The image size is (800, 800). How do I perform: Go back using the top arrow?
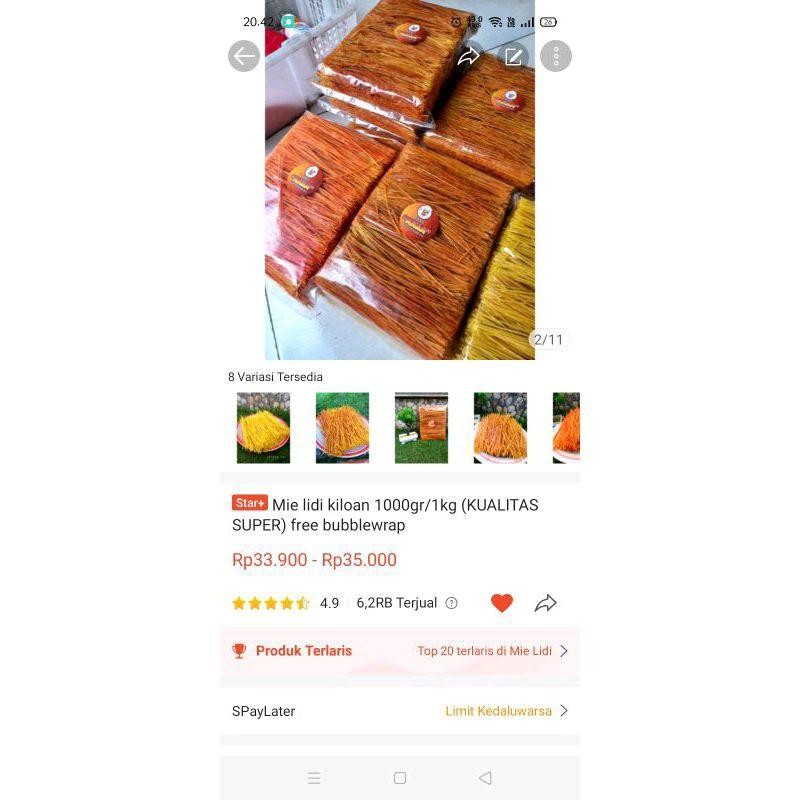244,56
